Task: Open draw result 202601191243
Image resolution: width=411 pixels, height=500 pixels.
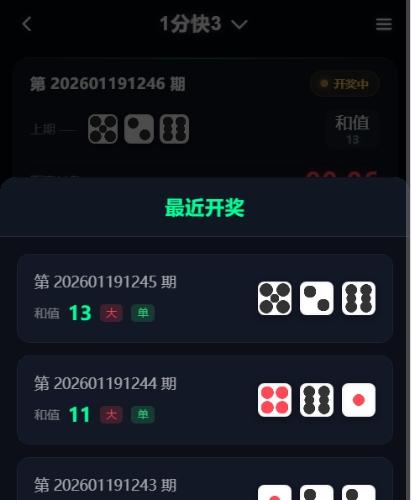Action: (x=205, y=479)
